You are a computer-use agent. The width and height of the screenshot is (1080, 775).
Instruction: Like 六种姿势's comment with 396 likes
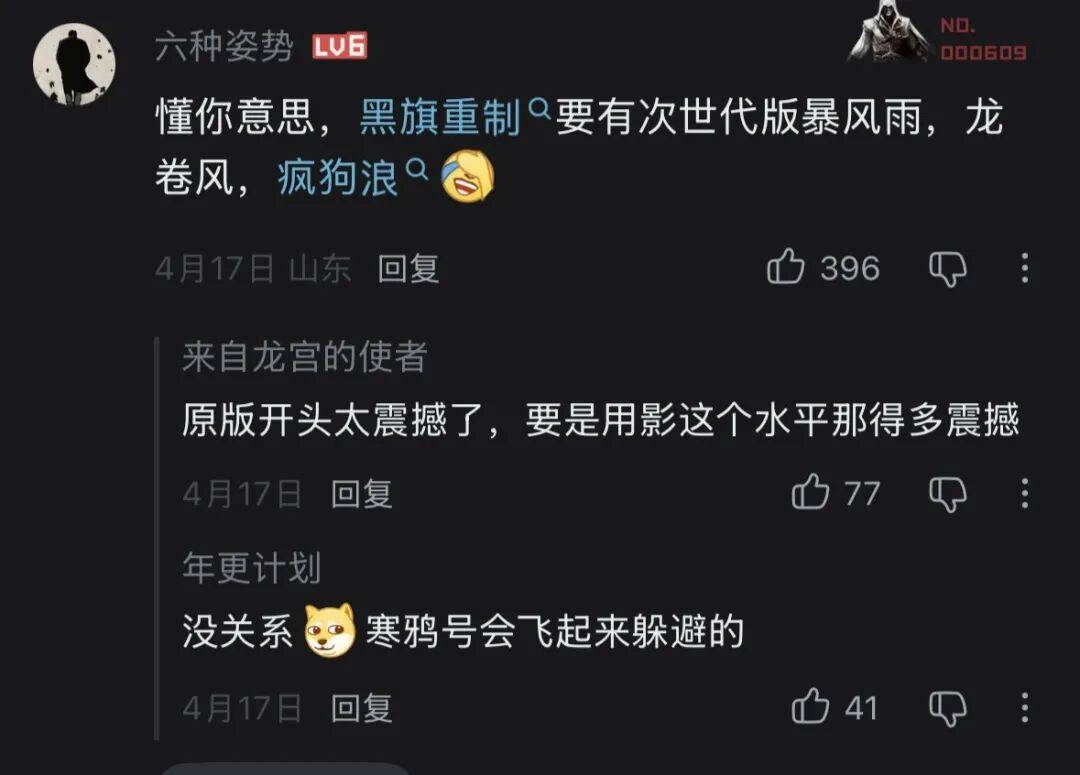click(786, 268)
